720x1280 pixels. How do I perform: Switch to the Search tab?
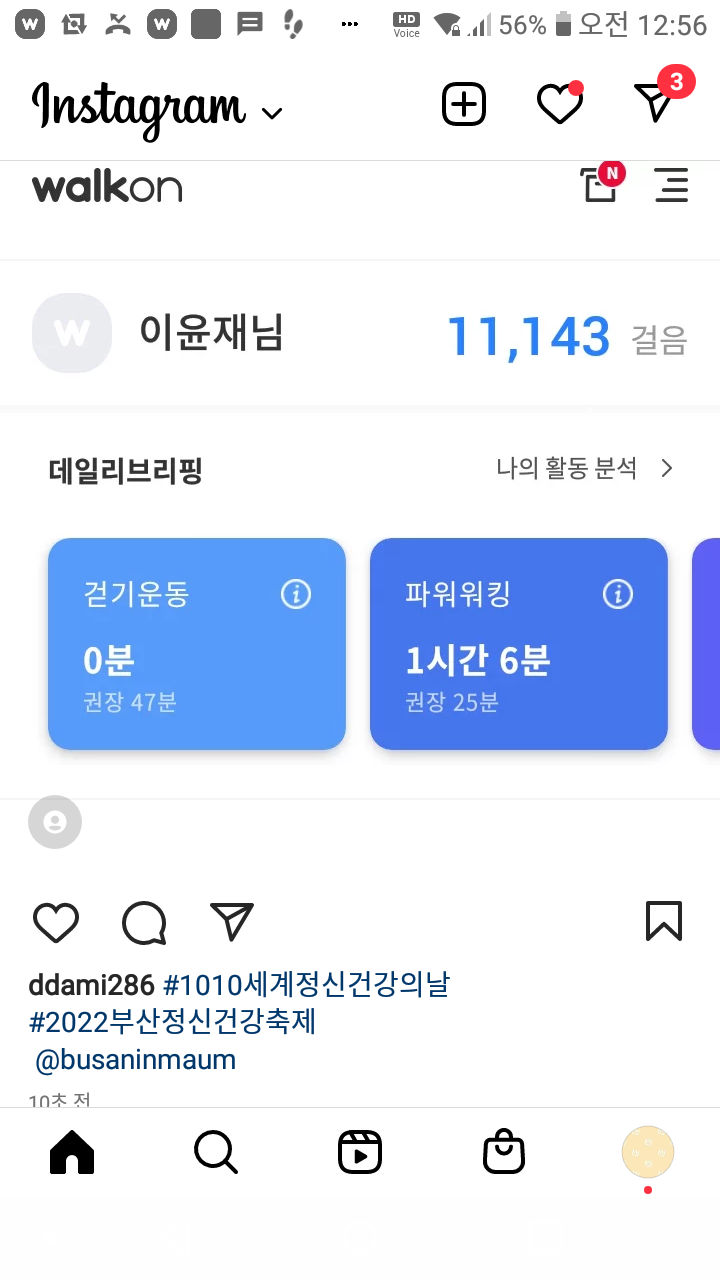(x=216, y=1153)
